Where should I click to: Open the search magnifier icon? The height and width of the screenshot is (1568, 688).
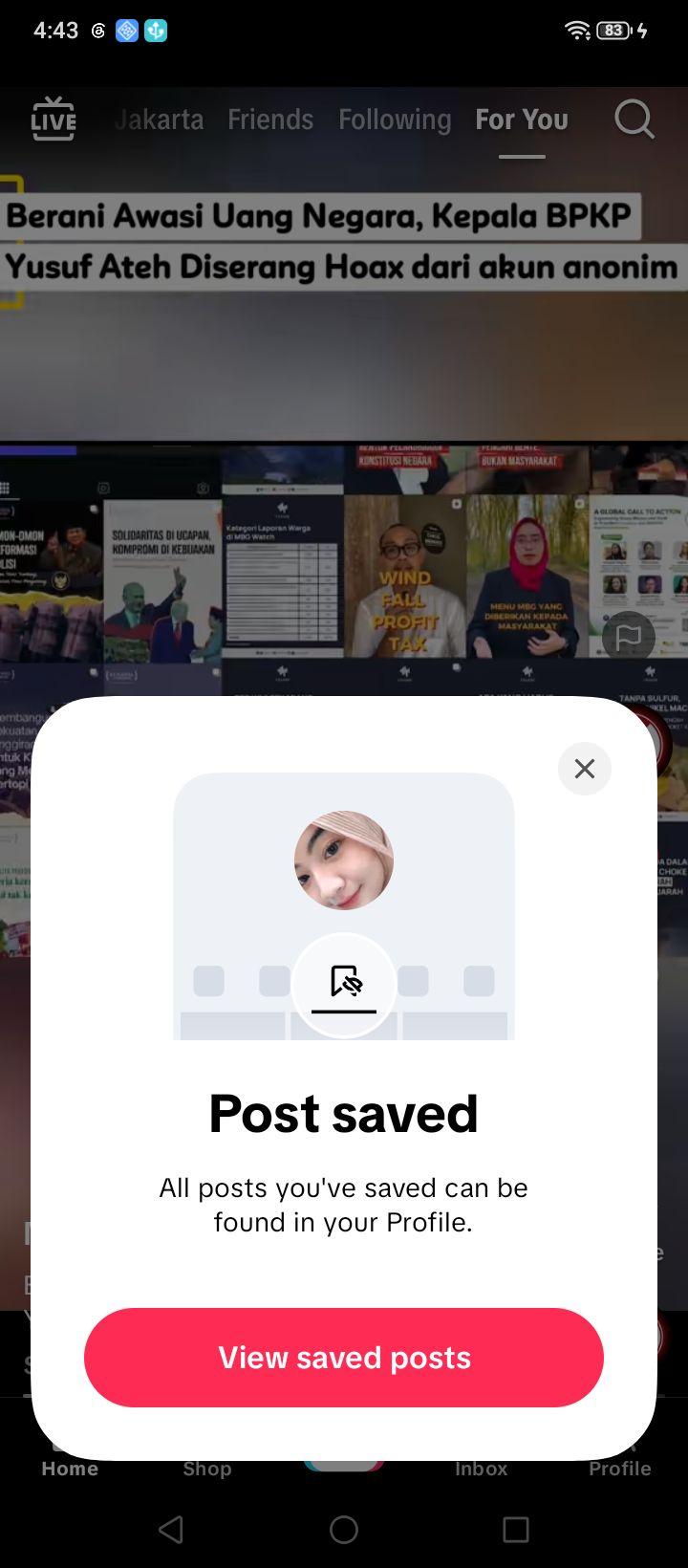click(634, 120)
